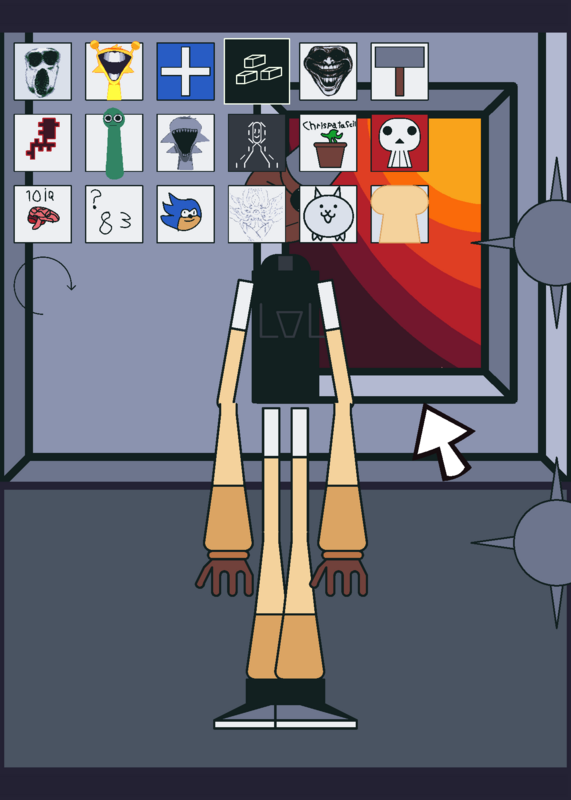Viewport: 571px width, 800px height.
Task: Tap the circular reset arrow
Action: [x=44, y=286]
